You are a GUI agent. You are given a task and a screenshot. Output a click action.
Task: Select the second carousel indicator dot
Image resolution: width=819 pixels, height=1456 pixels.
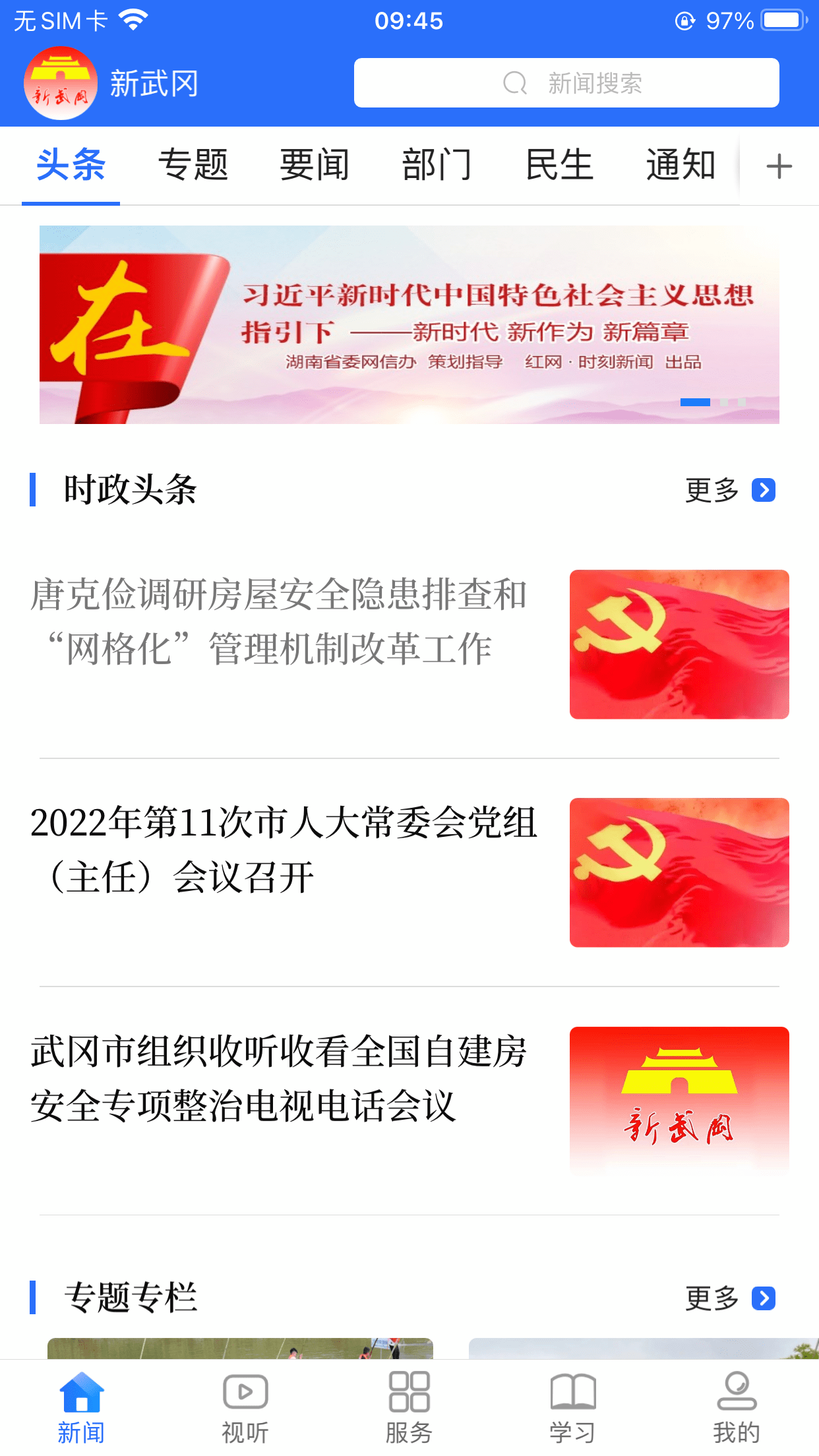(725, 402)
